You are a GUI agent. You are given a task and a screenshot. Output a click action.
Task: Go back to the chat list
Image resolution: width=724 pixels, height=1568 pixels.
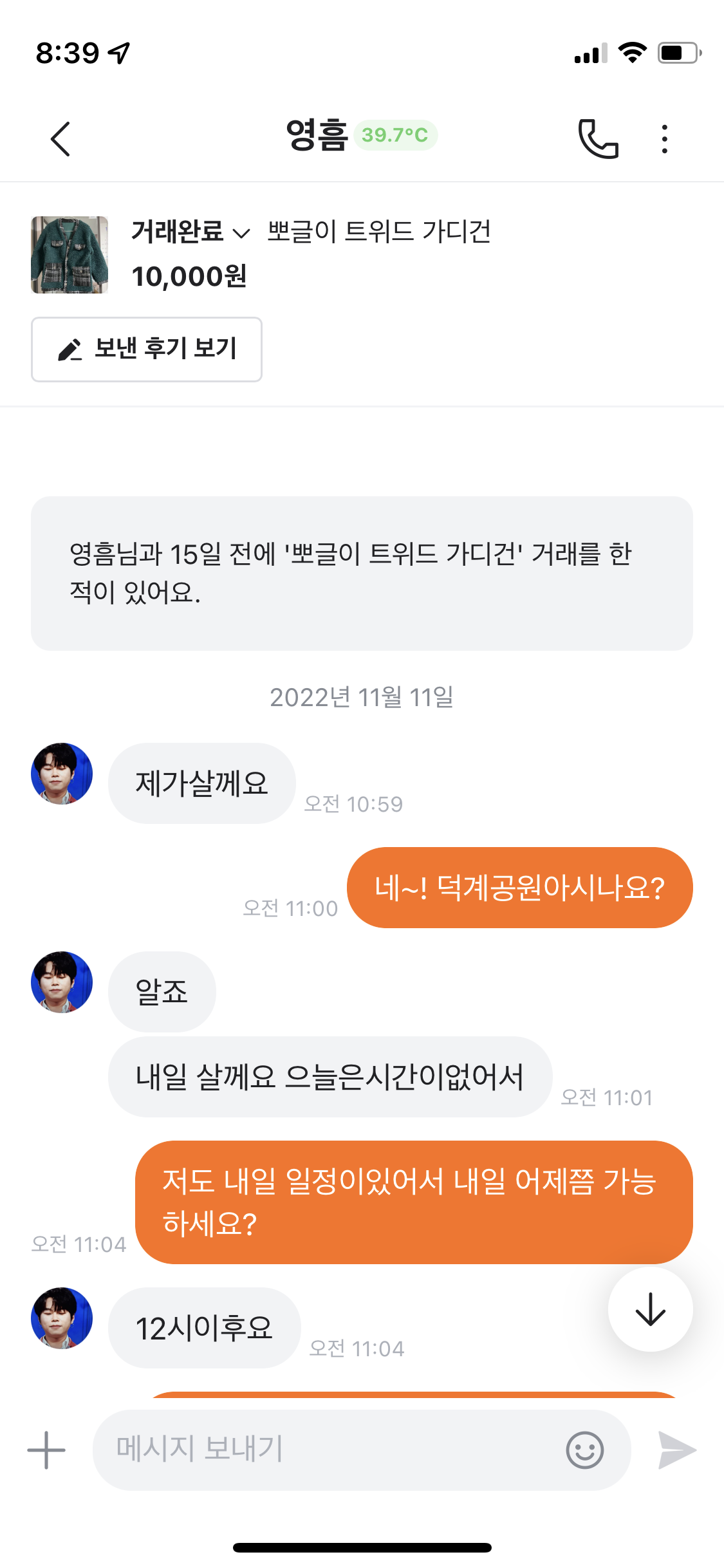coord(60,138)
